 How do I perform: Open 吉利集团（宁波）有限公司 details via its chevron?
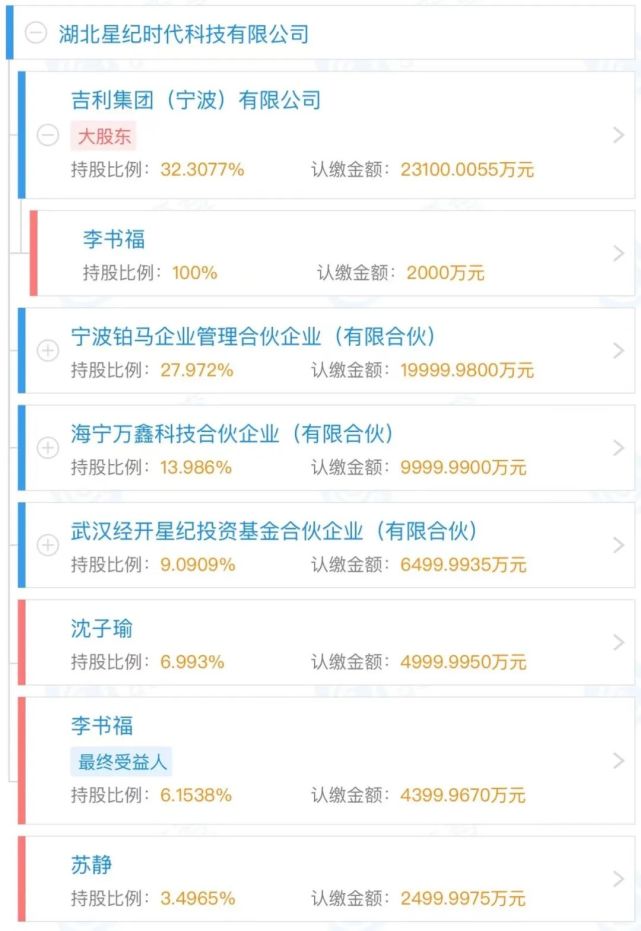(618, 135)
